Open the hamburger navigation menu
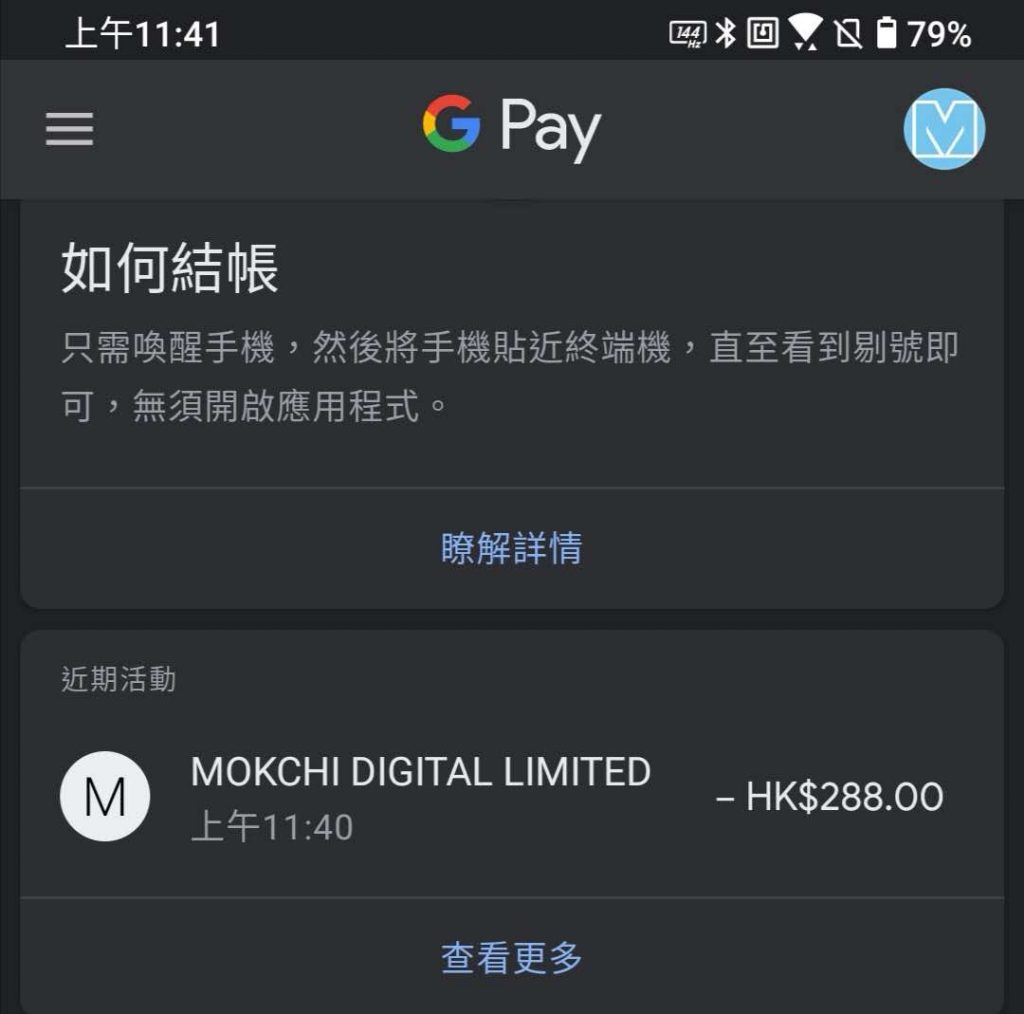Screen dimensions: 1024x1014 [x=69, y=129]
